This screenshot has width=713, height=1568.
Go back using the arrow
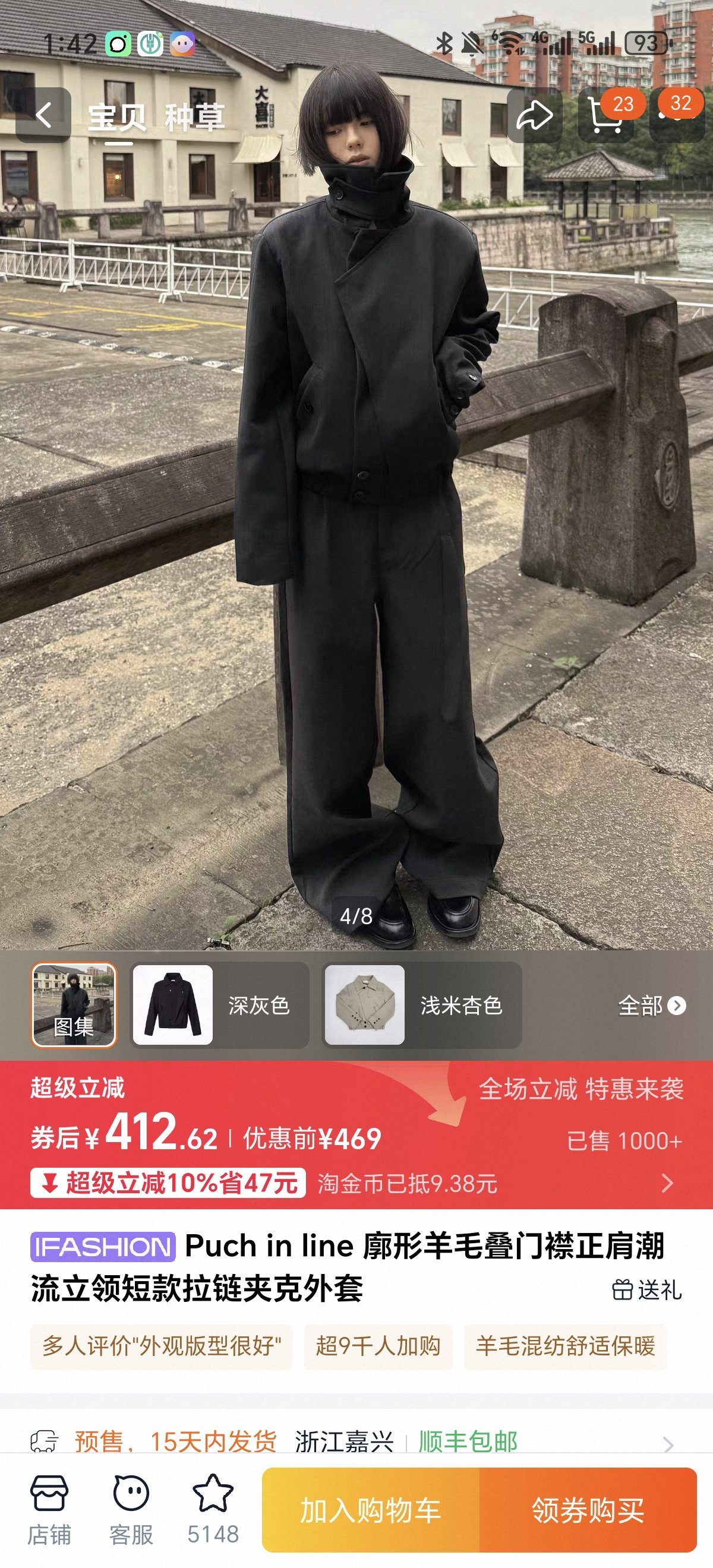click(43, 115)
